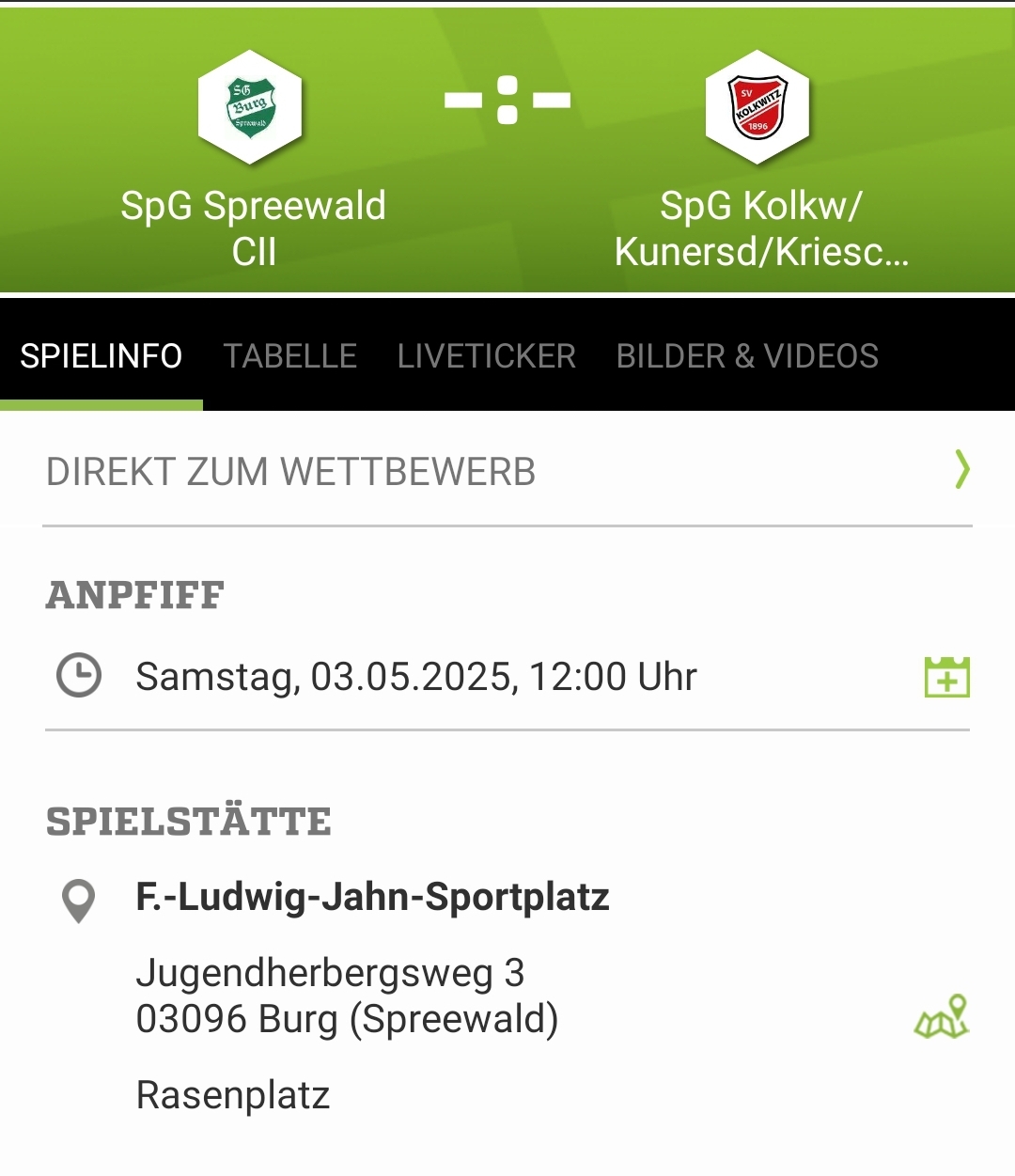1015x1176 pixels.
Task: Switch to the Liveticker tab
Action: click(x=486, y=356)
